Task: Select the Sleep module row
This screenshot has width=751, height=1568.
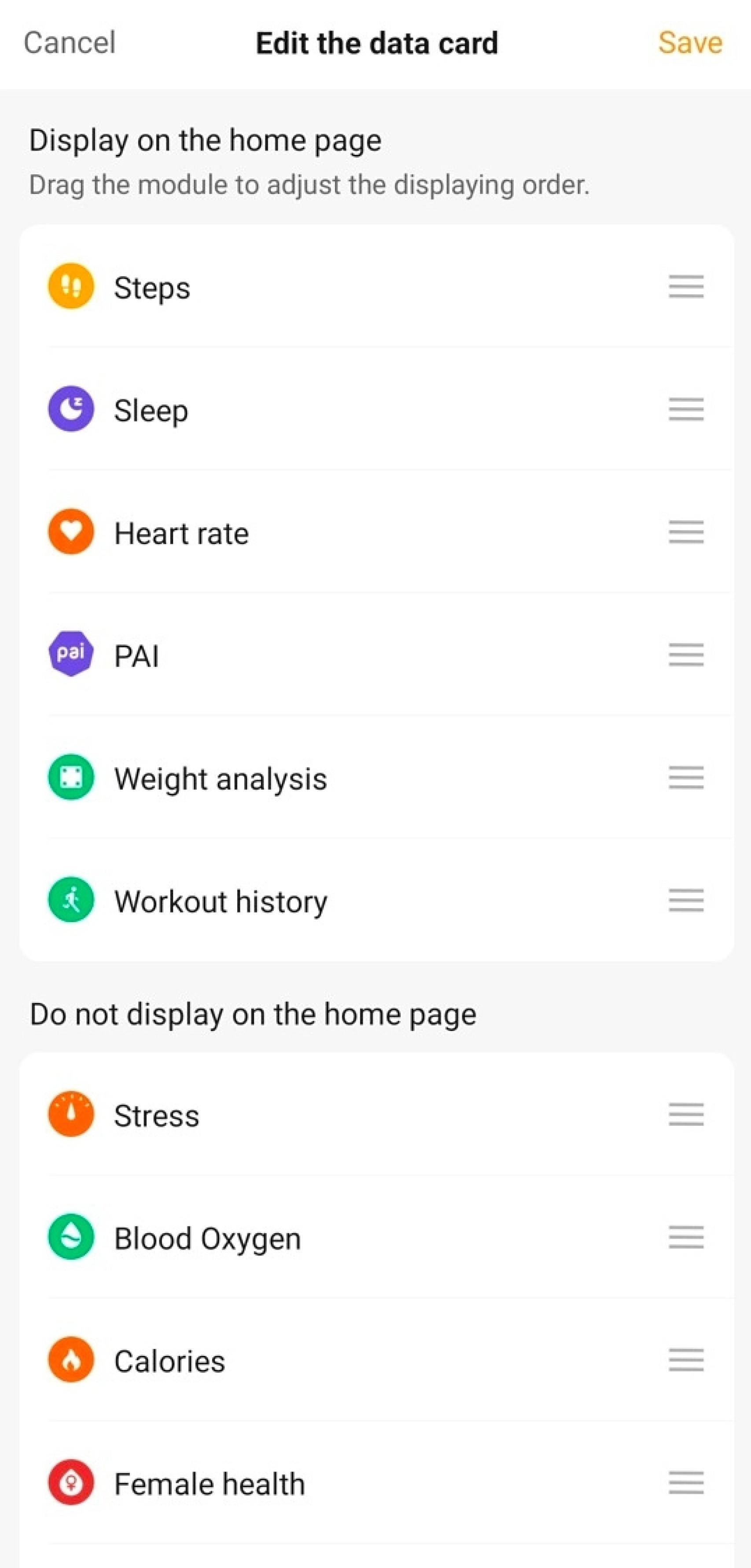Action: (x=376, y=409)
